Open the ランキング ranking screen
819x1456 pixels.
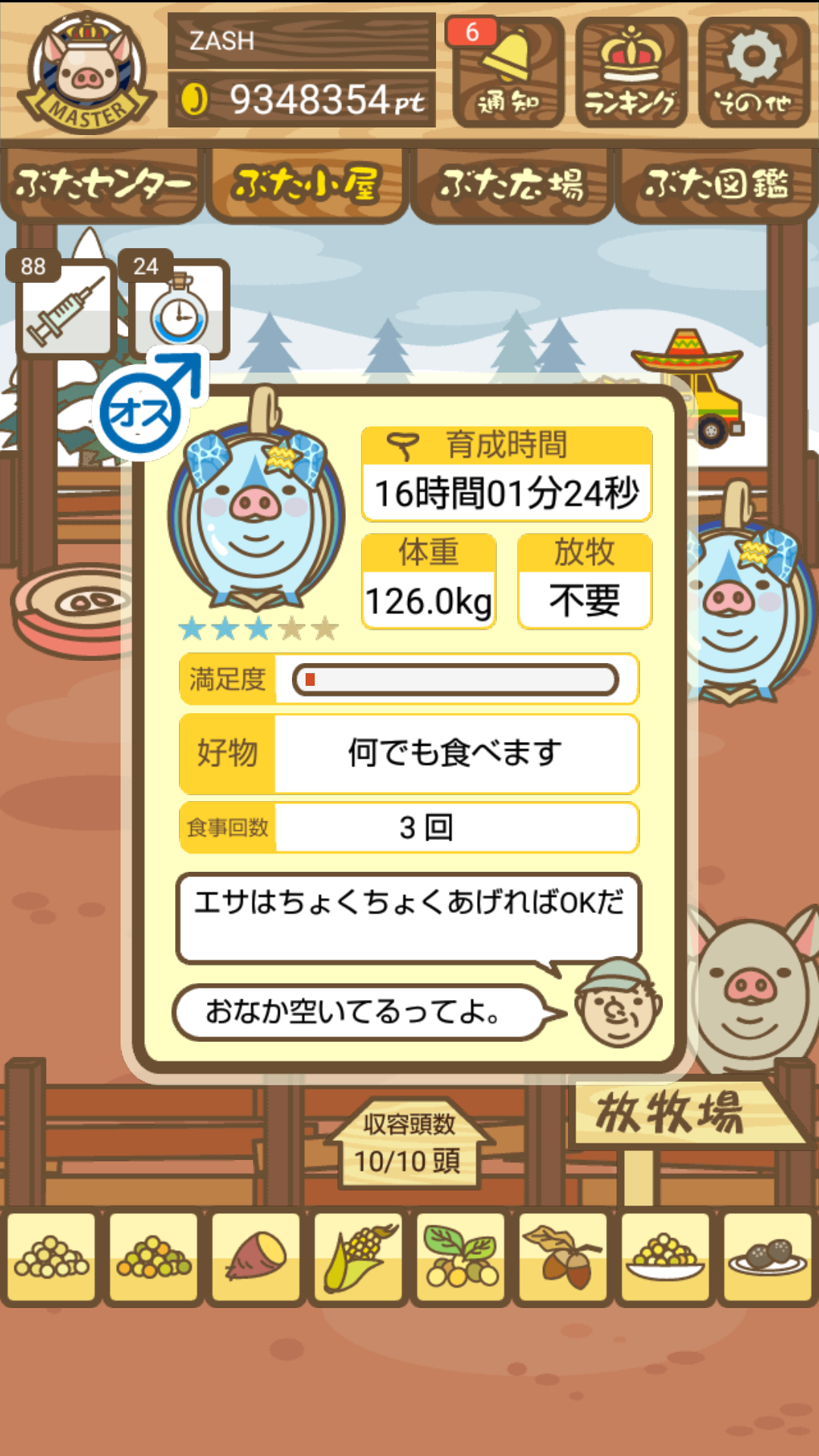point(631,72)
